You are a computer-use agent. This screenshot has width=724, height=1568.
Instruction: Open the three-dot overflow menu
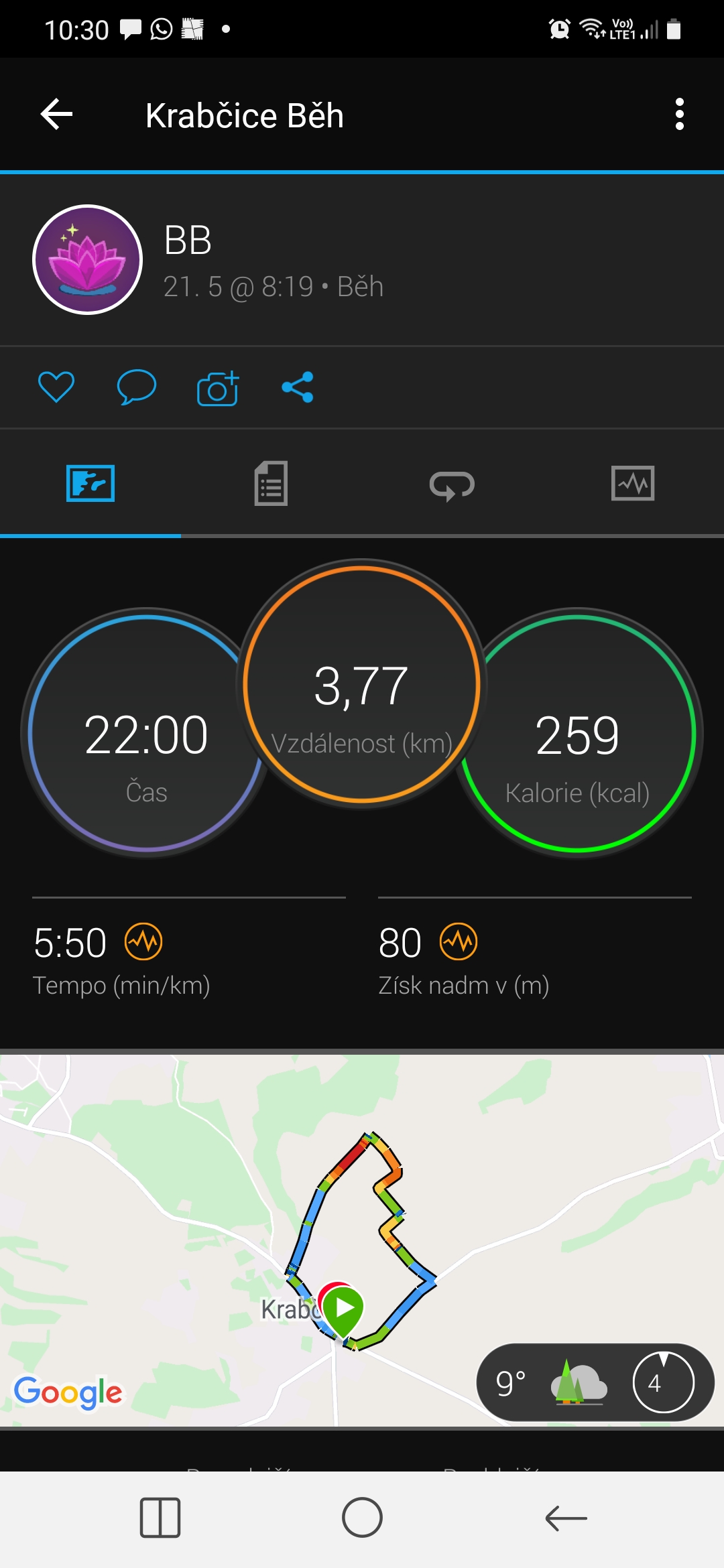[679, 115]
